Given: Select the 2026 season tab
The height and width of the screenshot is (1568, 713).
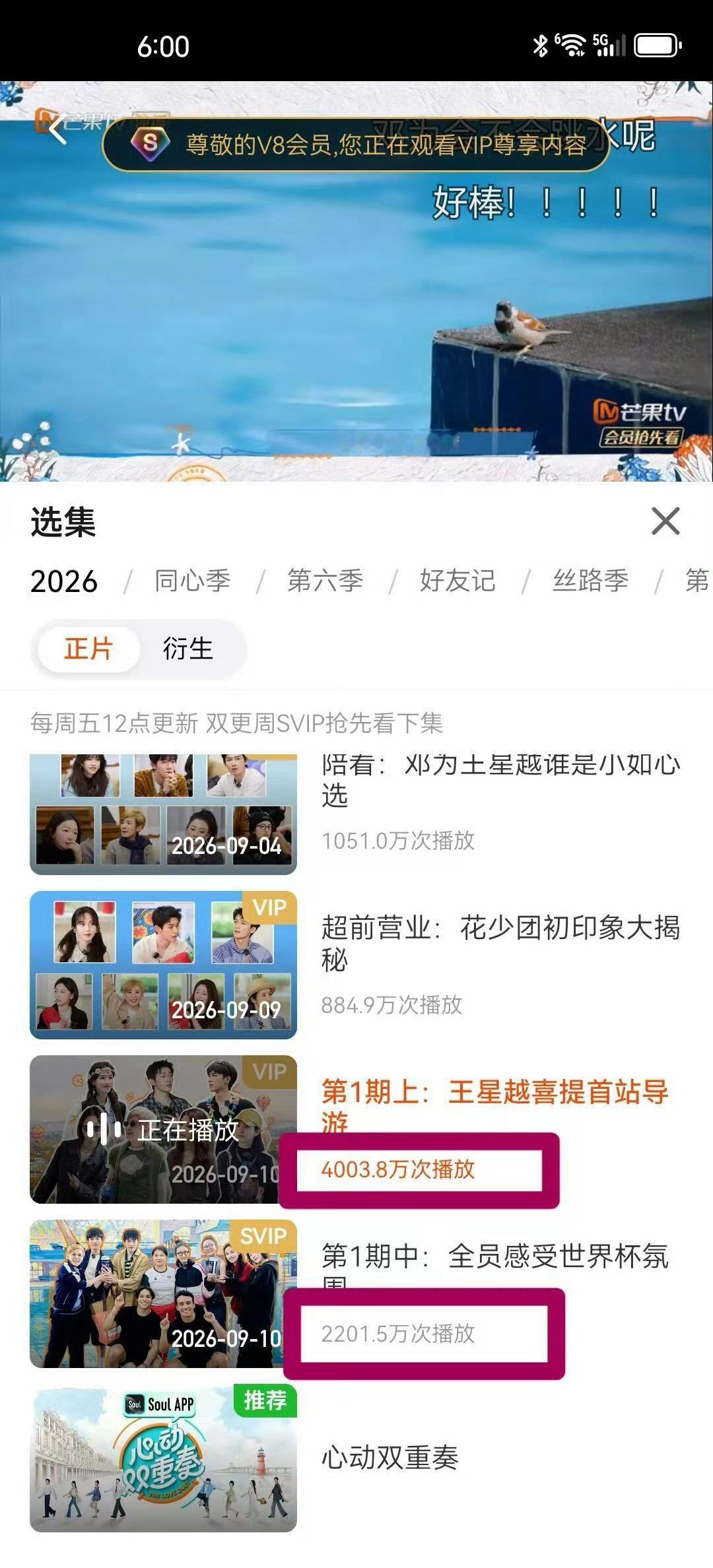Looking at the screenshot, I should tap(64, 581).
